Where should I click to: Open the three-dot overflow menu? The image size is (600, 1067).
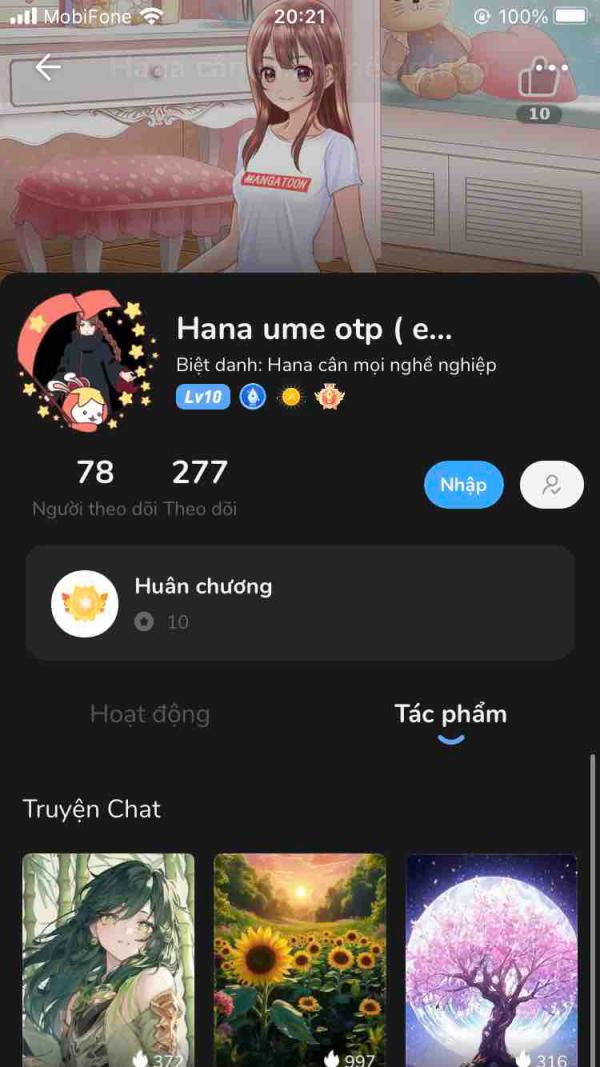[x=551, y=68]
